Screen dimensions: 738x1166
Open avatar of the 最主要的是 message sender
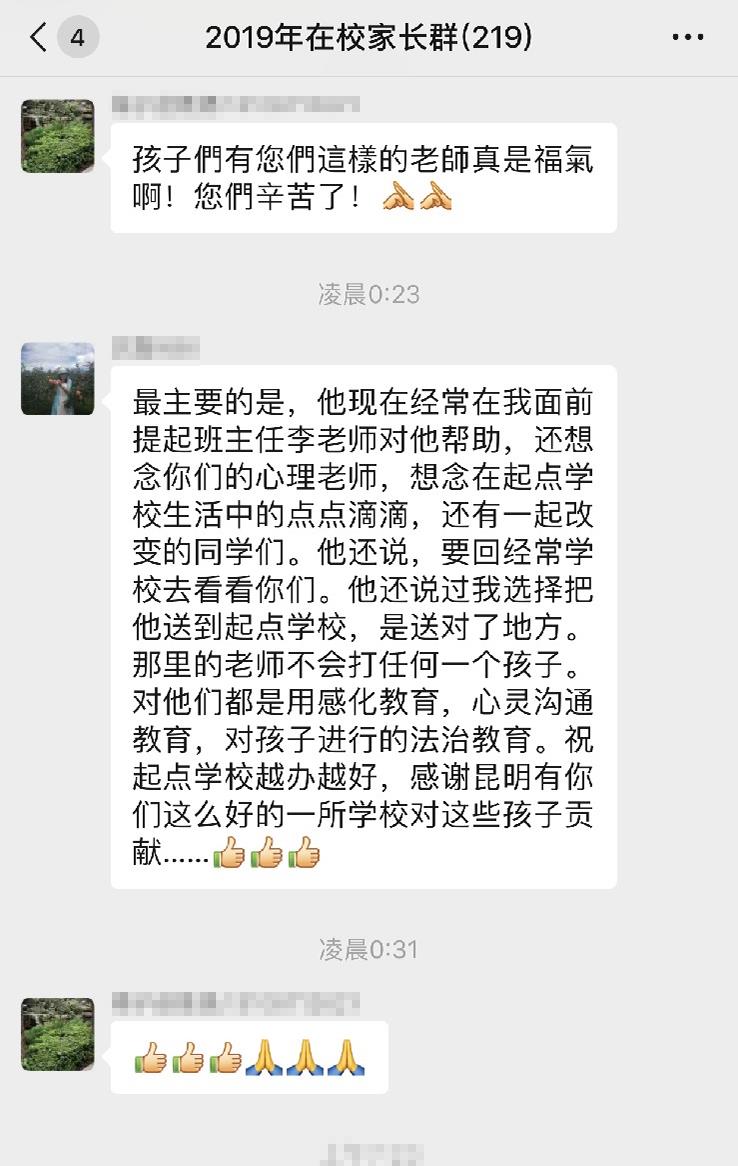click(58, 379)
